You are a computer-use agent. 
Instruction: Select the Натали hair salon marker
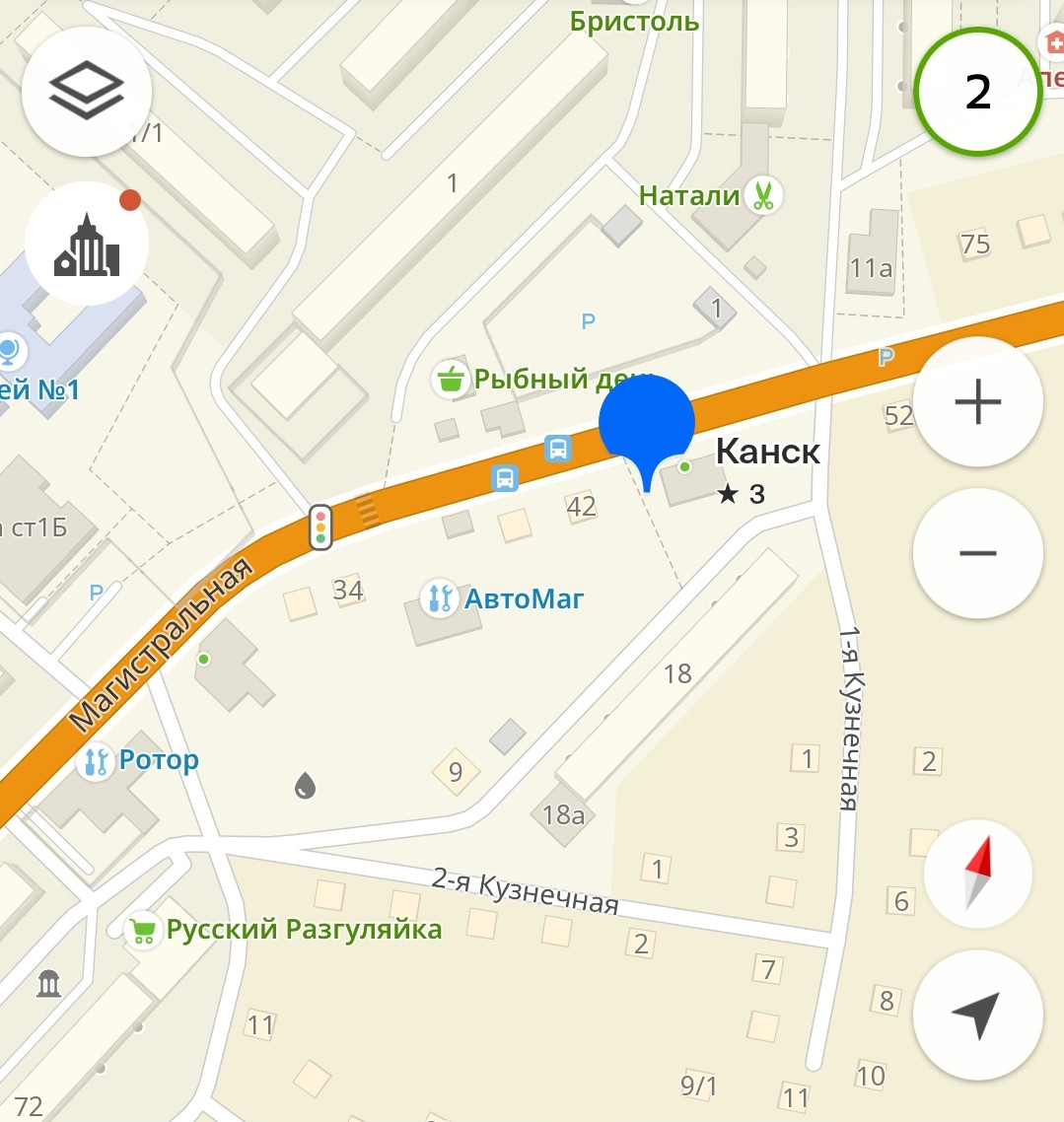(761, 195)
